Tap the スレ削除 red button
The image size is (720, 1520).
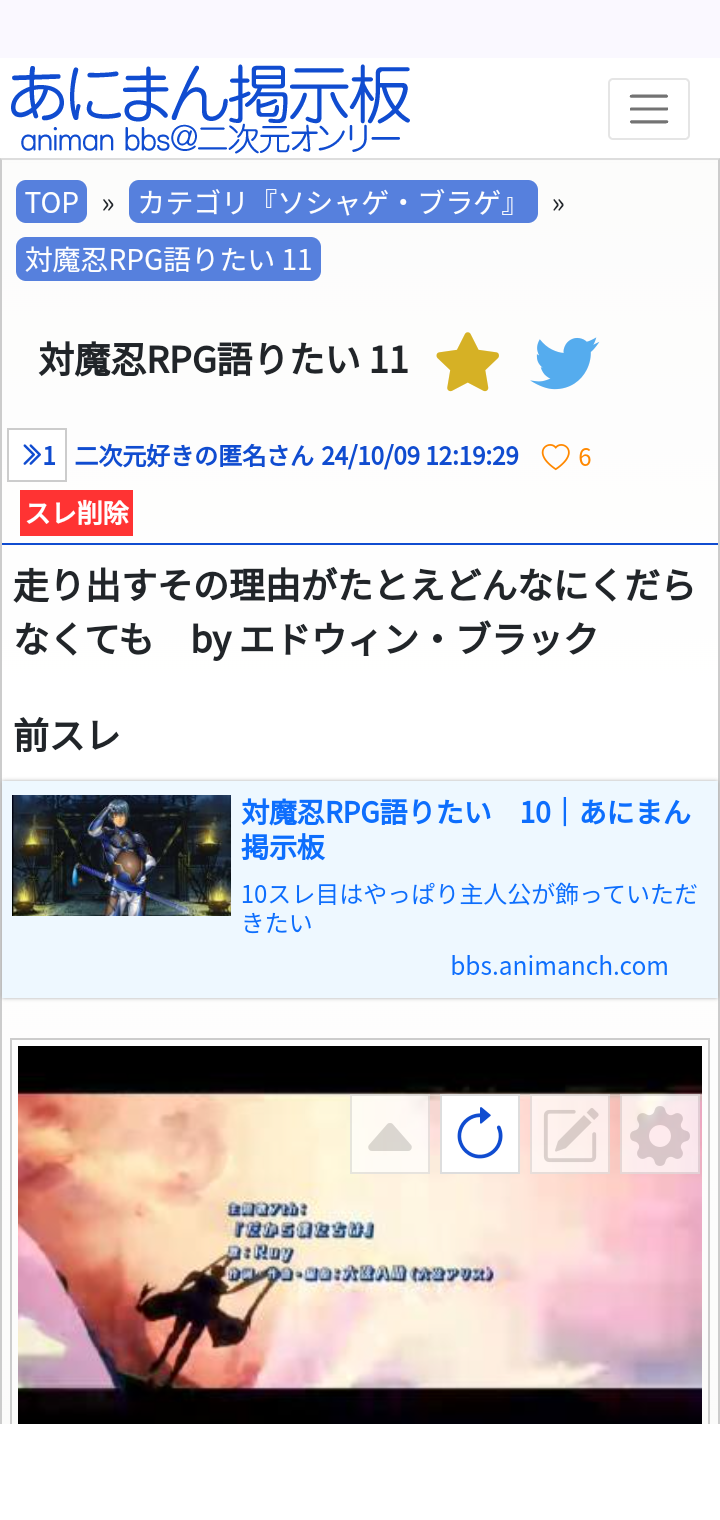coord(77,513)
